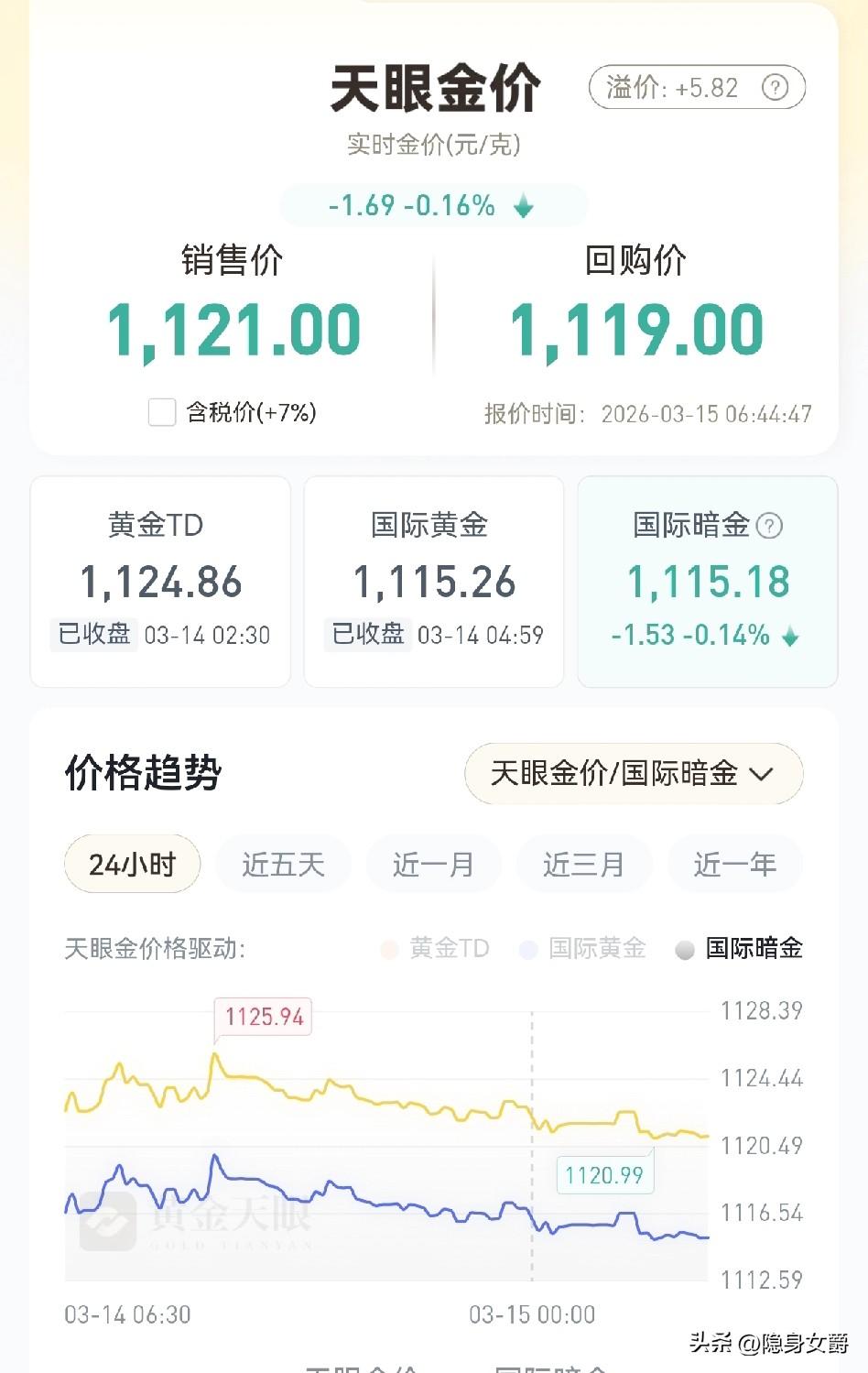Click the chevron on the price trend selector

[x=761, y=774]
